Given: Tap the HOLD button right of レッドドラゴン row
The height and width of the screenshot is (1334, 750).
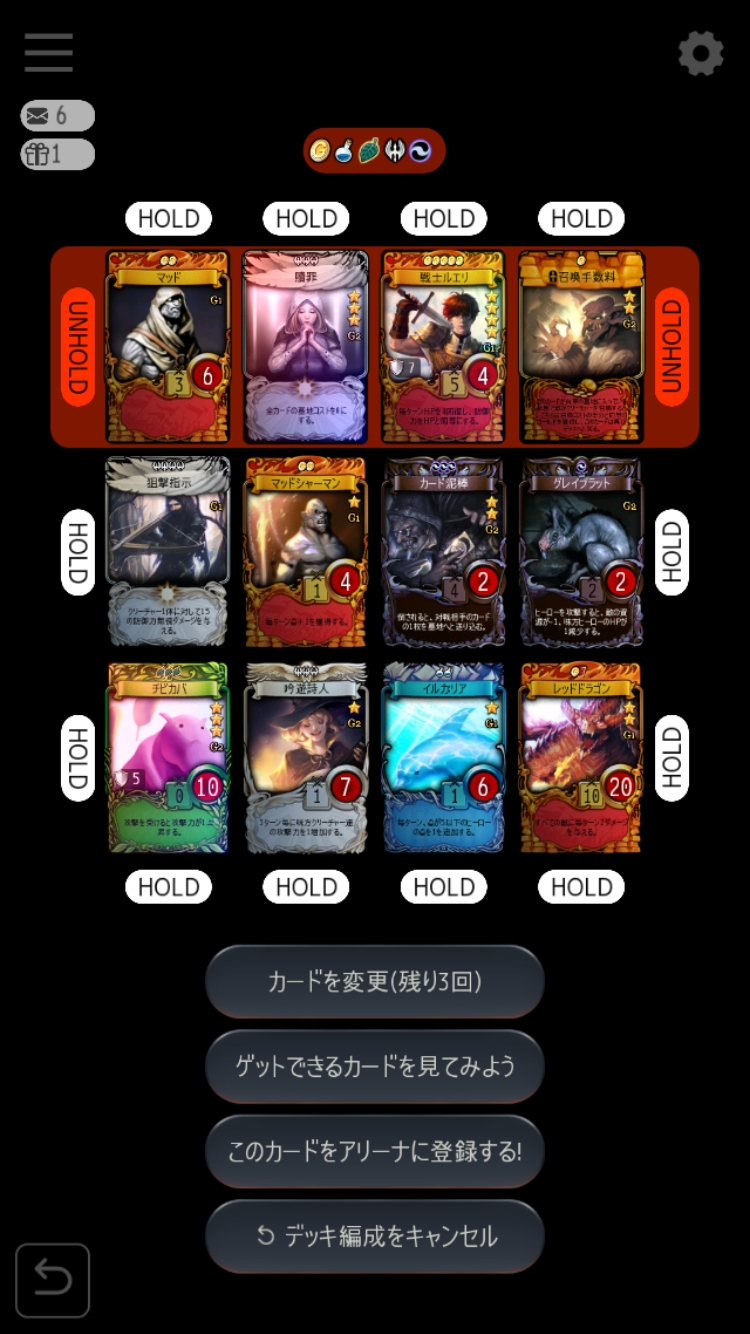Looking at the screenshot, I should (672, 758).
